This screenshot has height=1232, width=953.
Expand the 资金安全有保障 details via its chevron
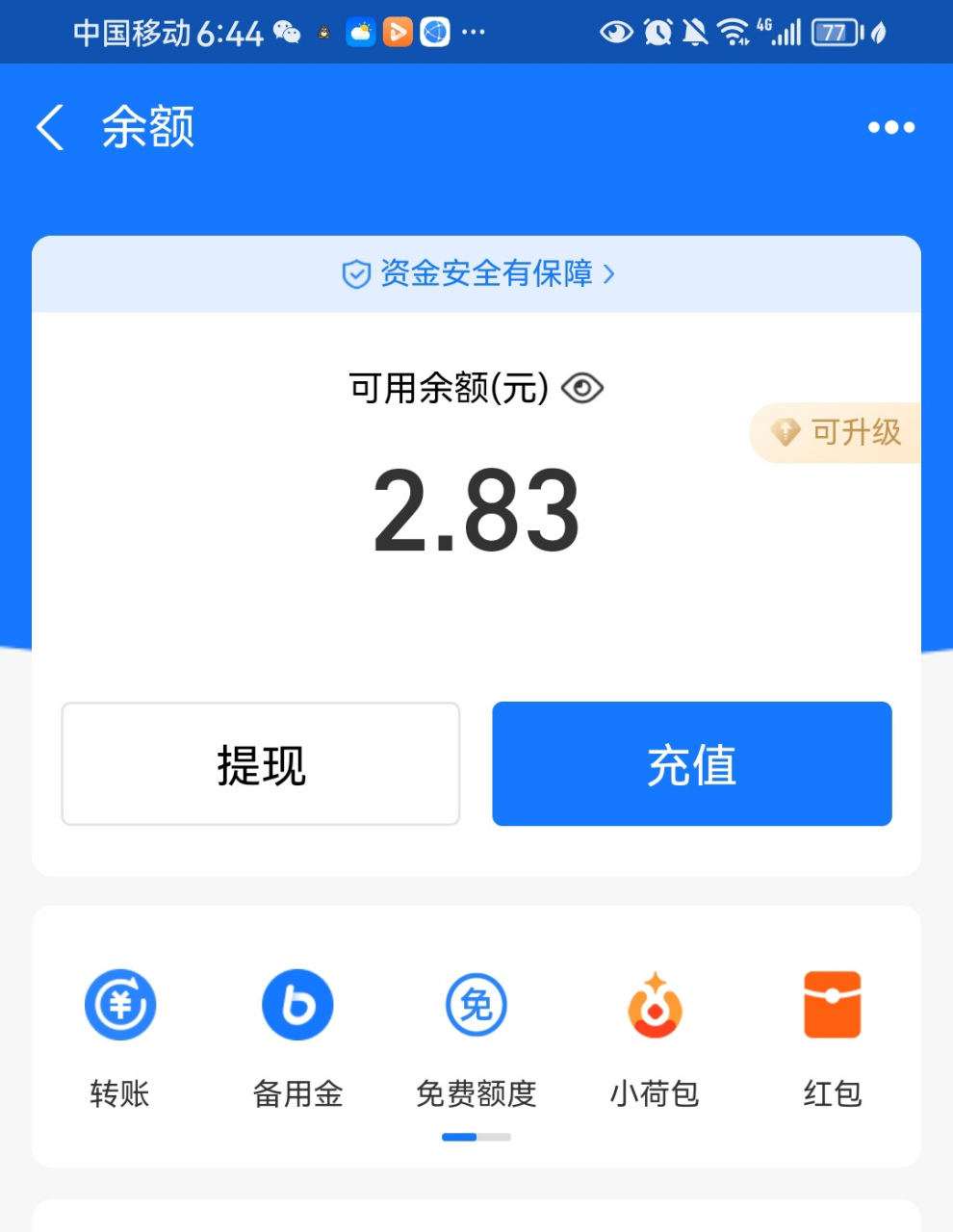[x=608, y=274]
